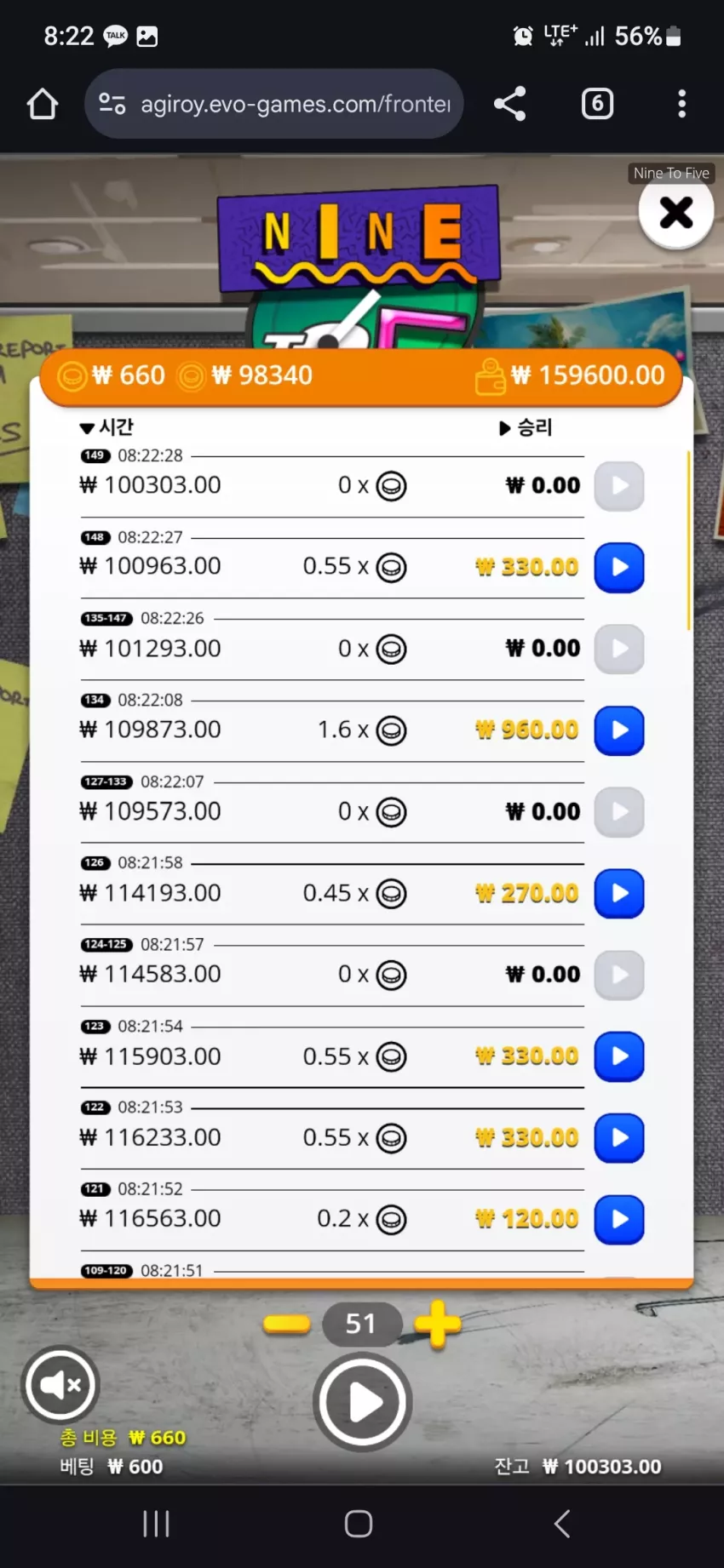The width and height of the screenshot is (724, 1568).
Task: Increase the spin count with plus
Action: coord(438,1325)
